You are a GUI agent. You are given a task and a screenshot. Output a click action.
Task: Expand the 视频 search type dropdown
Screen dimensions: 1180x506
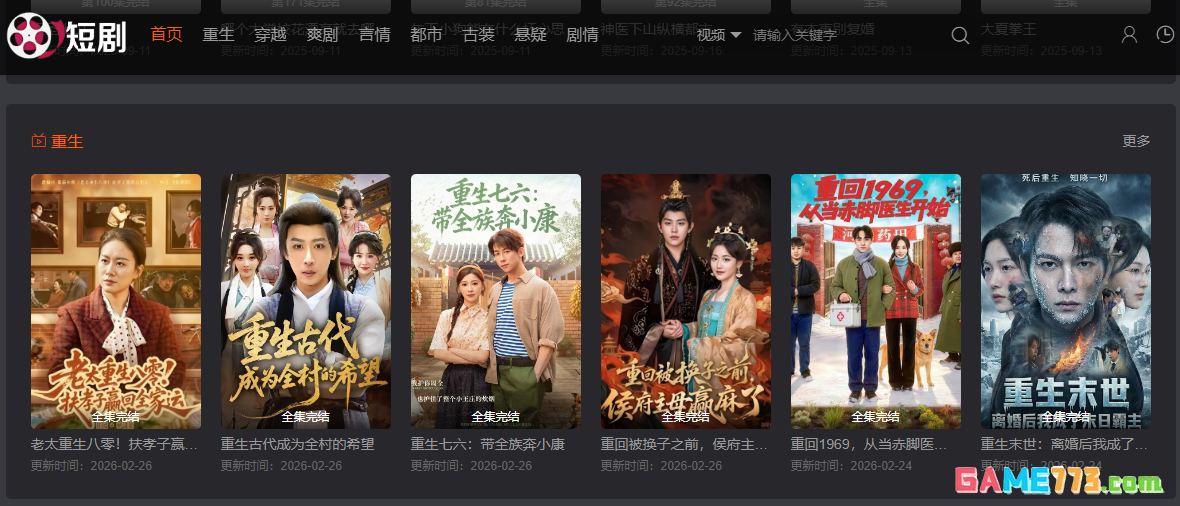[719, 35]
